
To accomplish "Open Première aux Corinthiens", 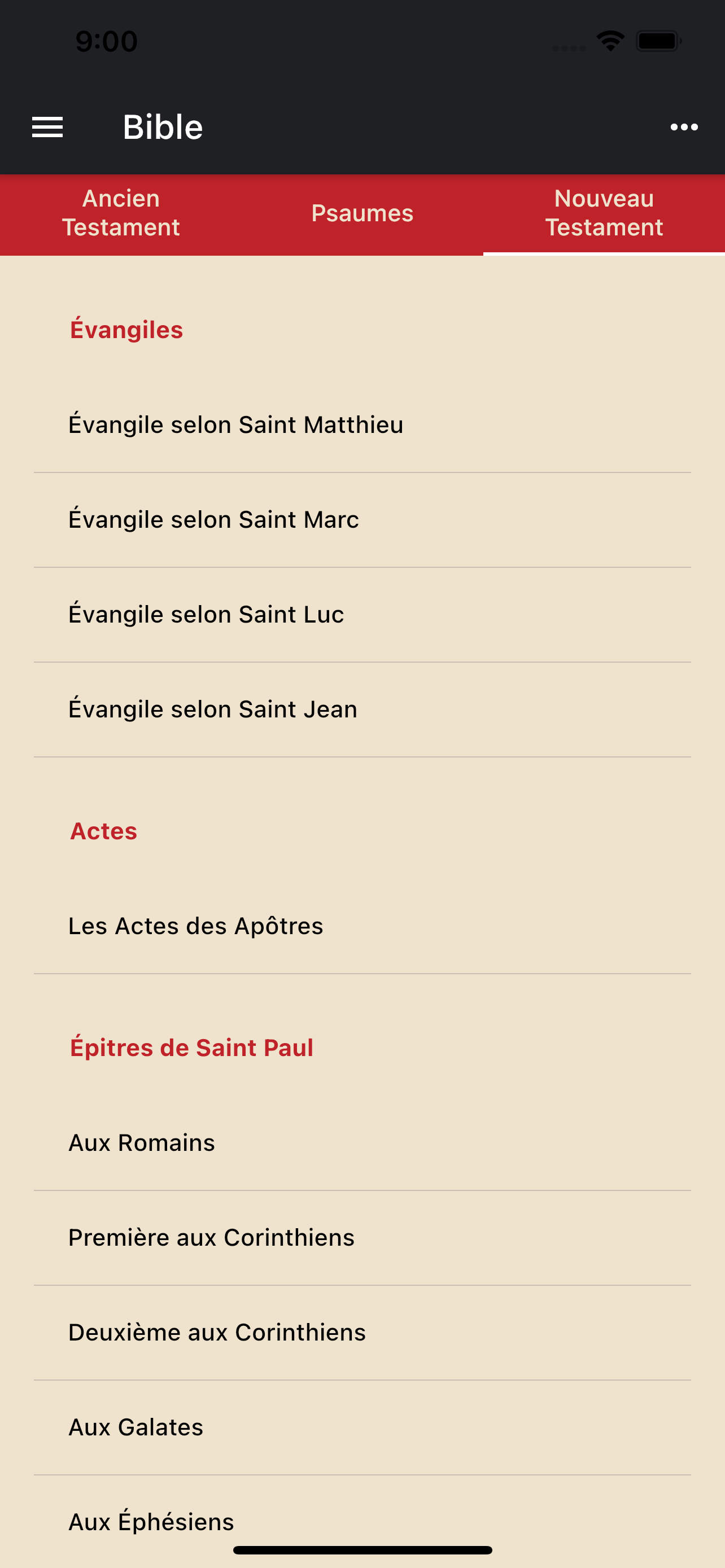I will coord(362,1238).
